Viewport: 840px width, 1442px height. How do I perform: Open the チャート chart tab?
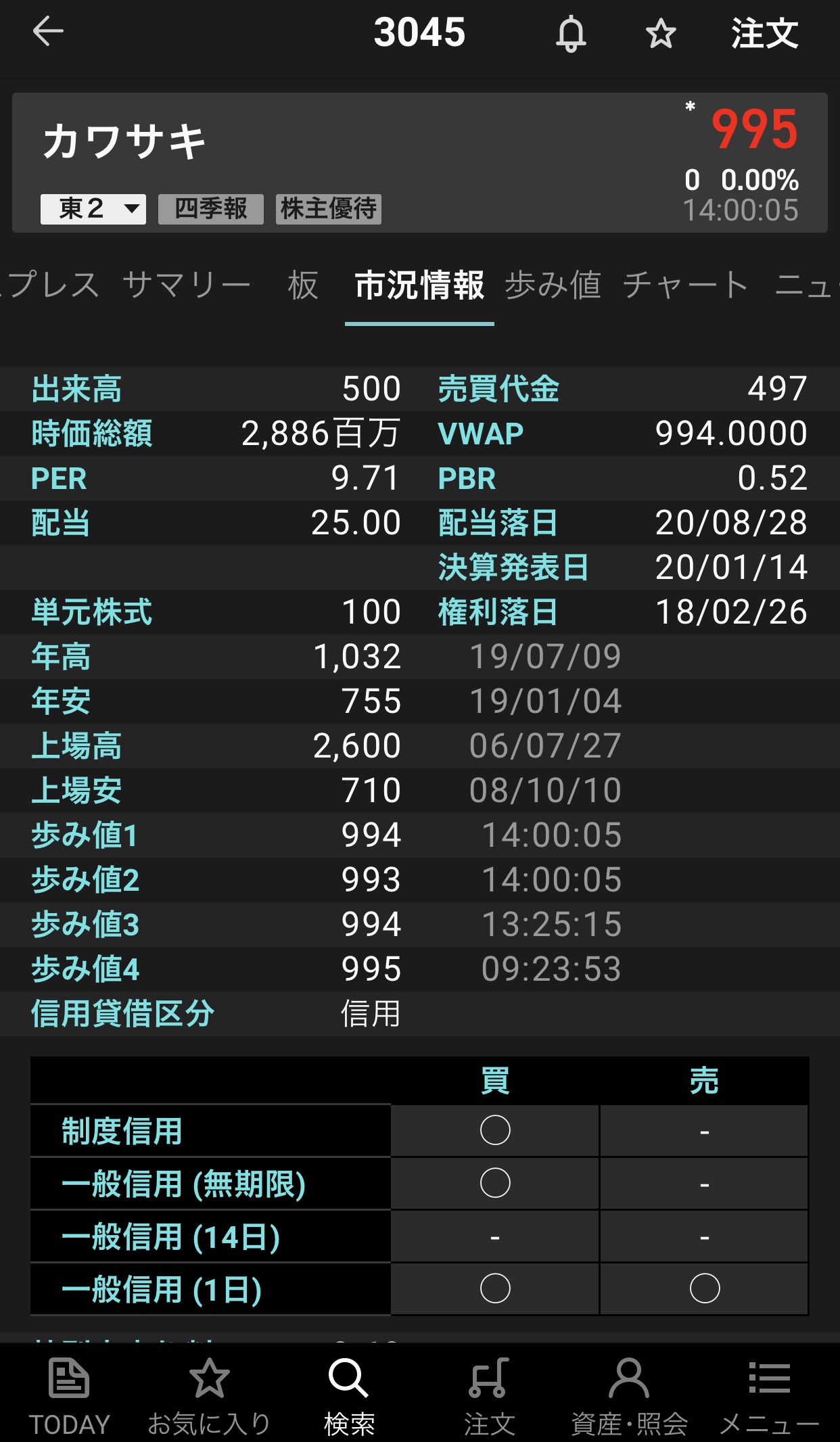coord(685,285)
